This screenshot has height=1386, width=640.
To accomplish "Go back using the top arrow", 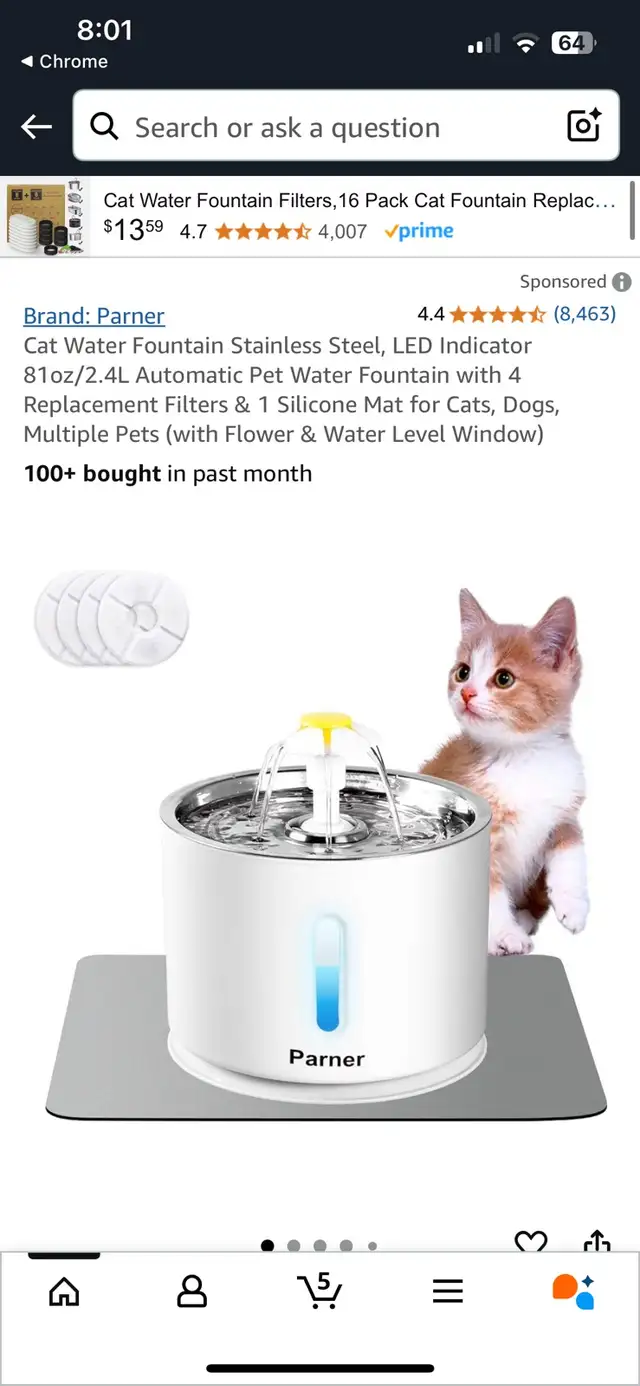I will (37, 127).
